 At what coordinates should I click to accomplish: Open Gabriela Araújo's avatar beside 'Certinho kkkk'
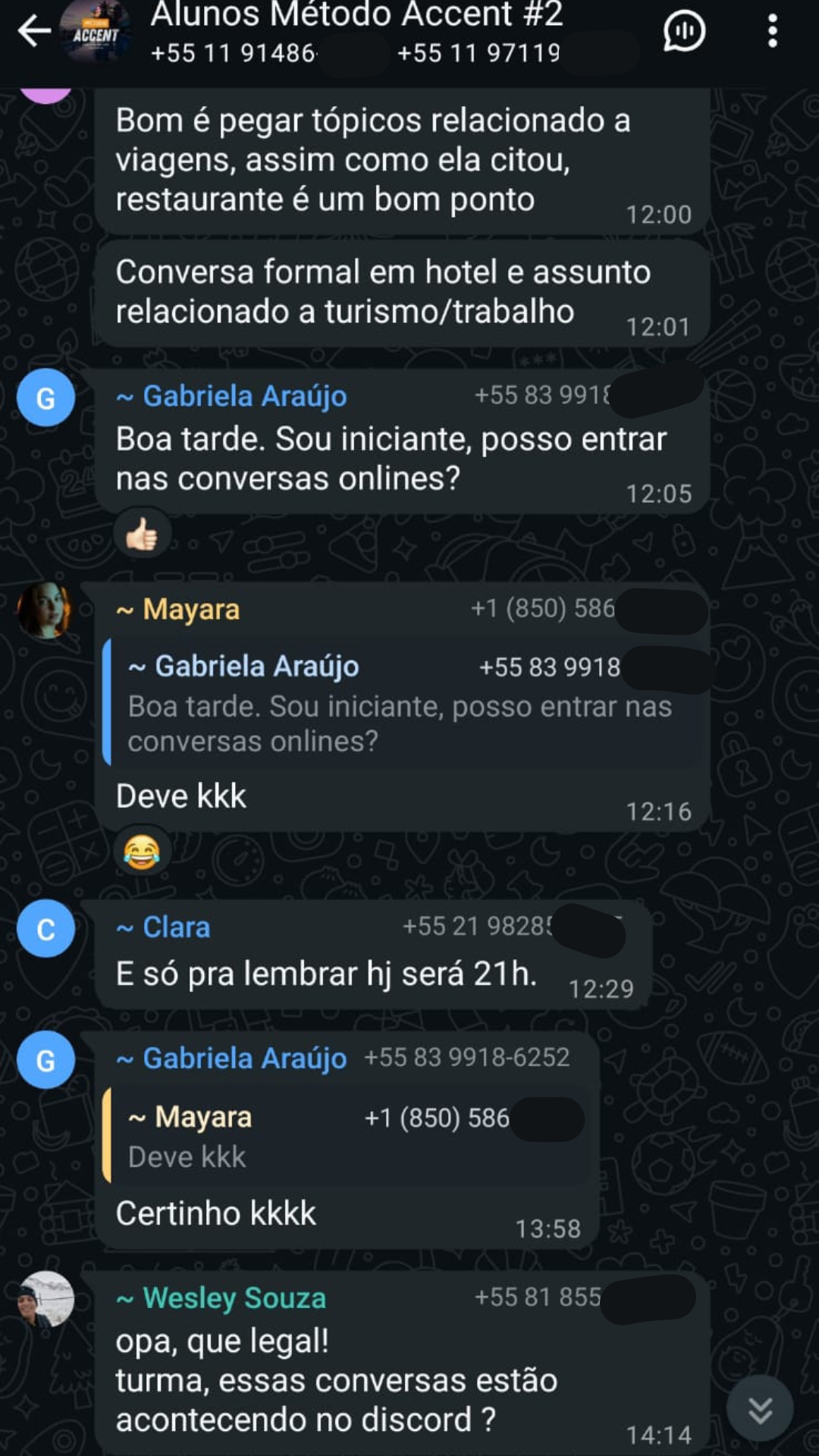[x=45, y=1059]
